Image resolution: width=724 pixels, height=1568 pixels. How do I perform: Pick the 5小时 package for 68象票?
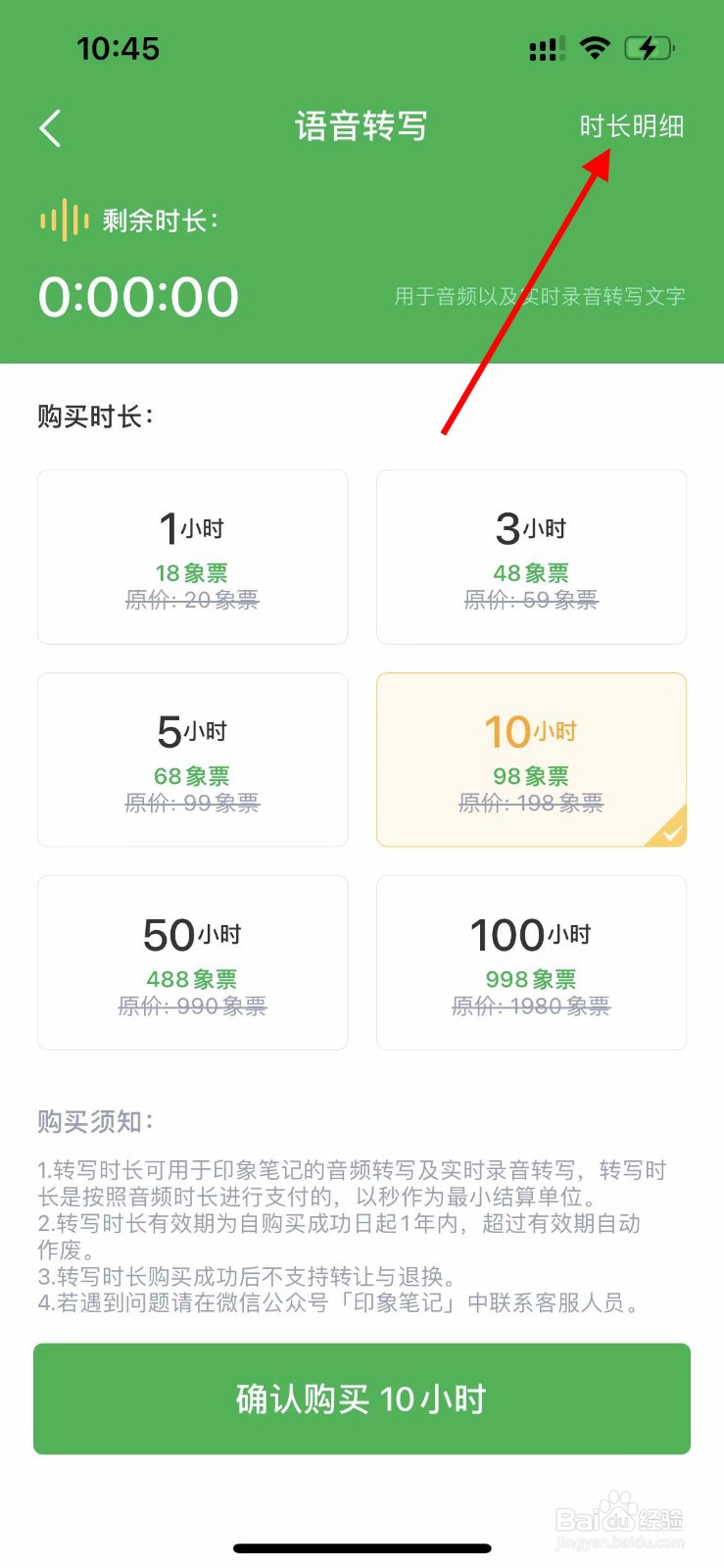coord(193,759)
